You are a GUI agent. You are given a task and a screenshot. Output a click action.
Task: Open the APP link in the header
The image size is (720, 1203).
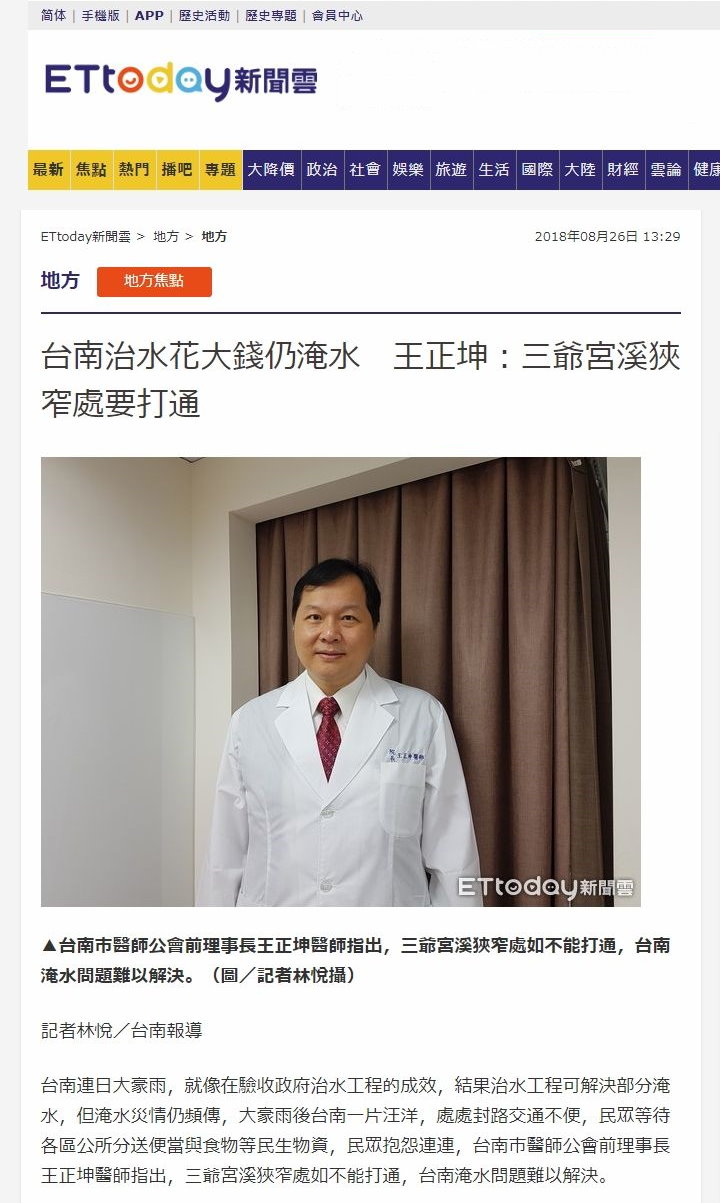[x=149, y=16]
